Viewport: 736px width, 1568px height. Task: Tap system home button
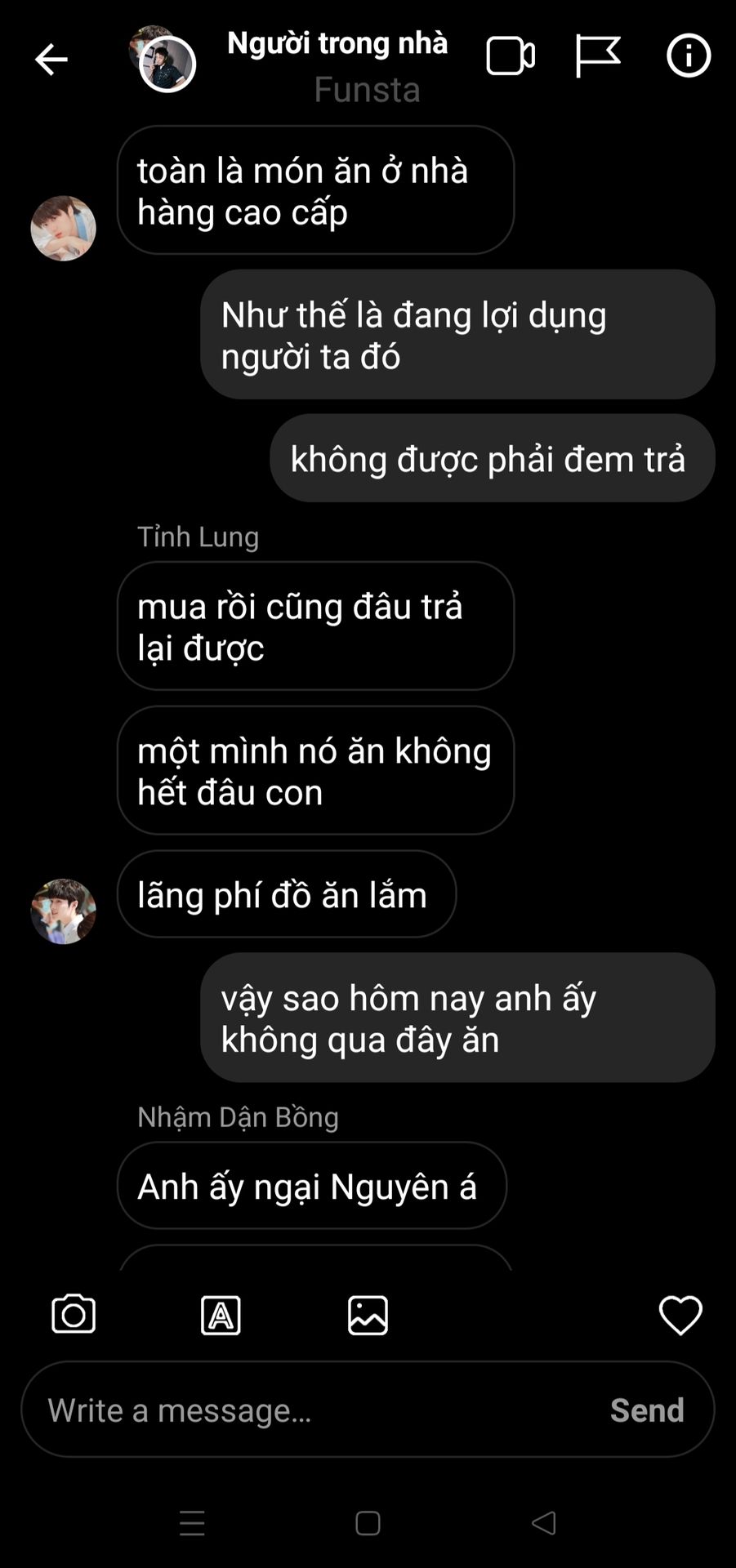(368, 1523)
